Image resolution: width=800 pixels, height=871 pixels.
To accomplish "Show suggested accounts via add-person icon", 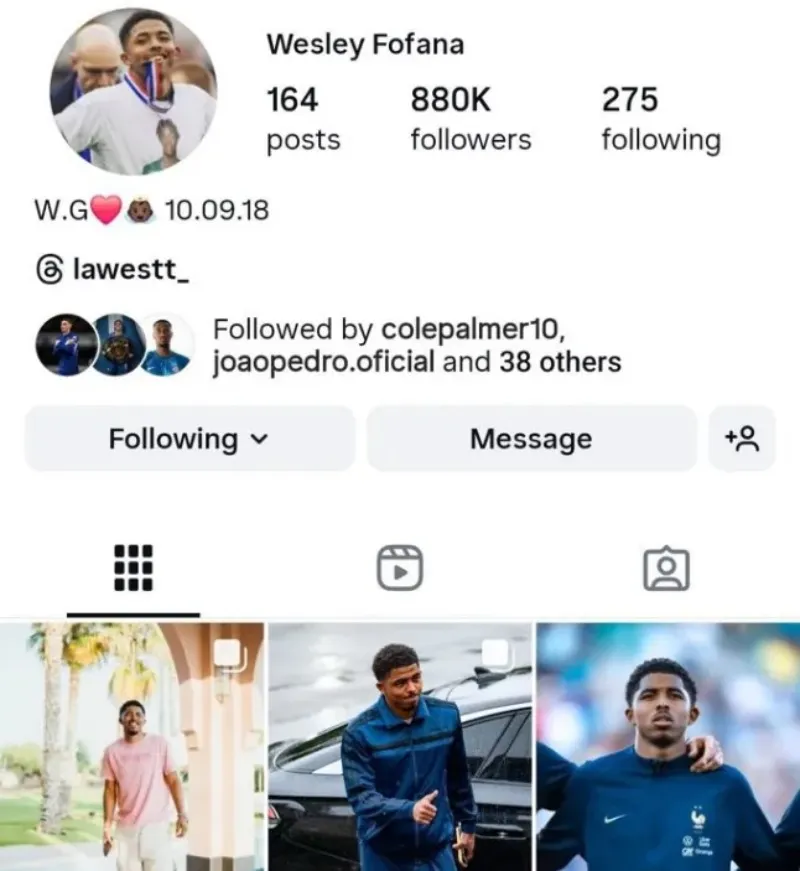I will [x=742, y=439].
